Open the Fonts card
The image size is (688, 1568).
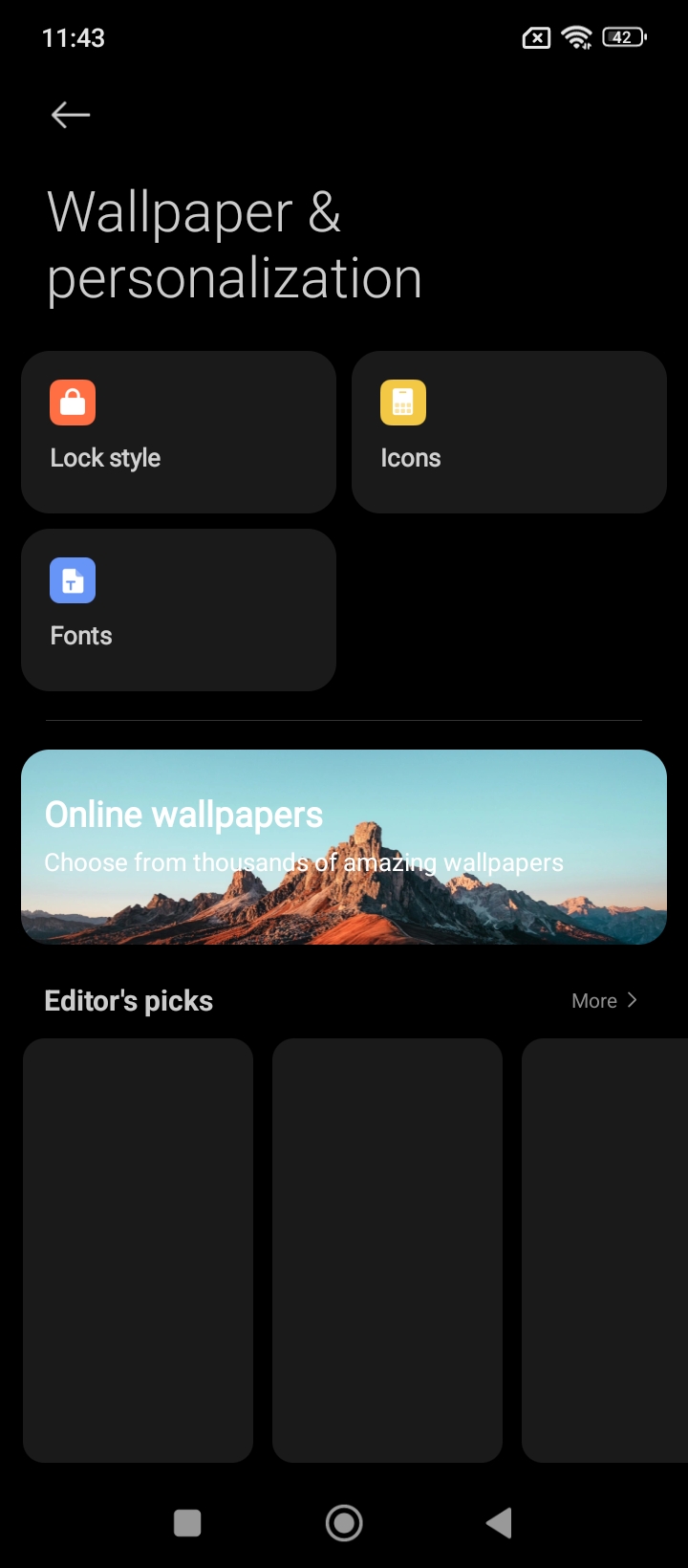coord(179,610)
